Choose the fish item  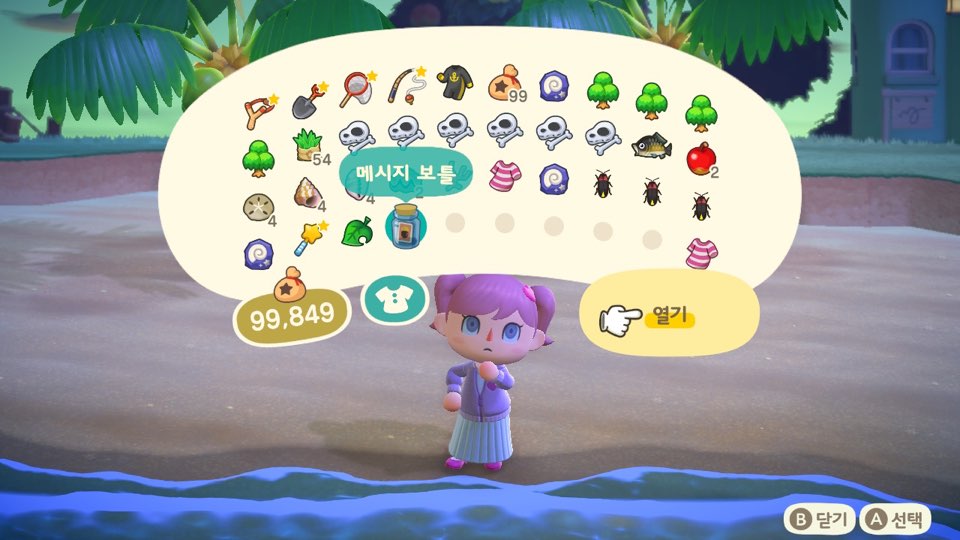pos(651,147)
